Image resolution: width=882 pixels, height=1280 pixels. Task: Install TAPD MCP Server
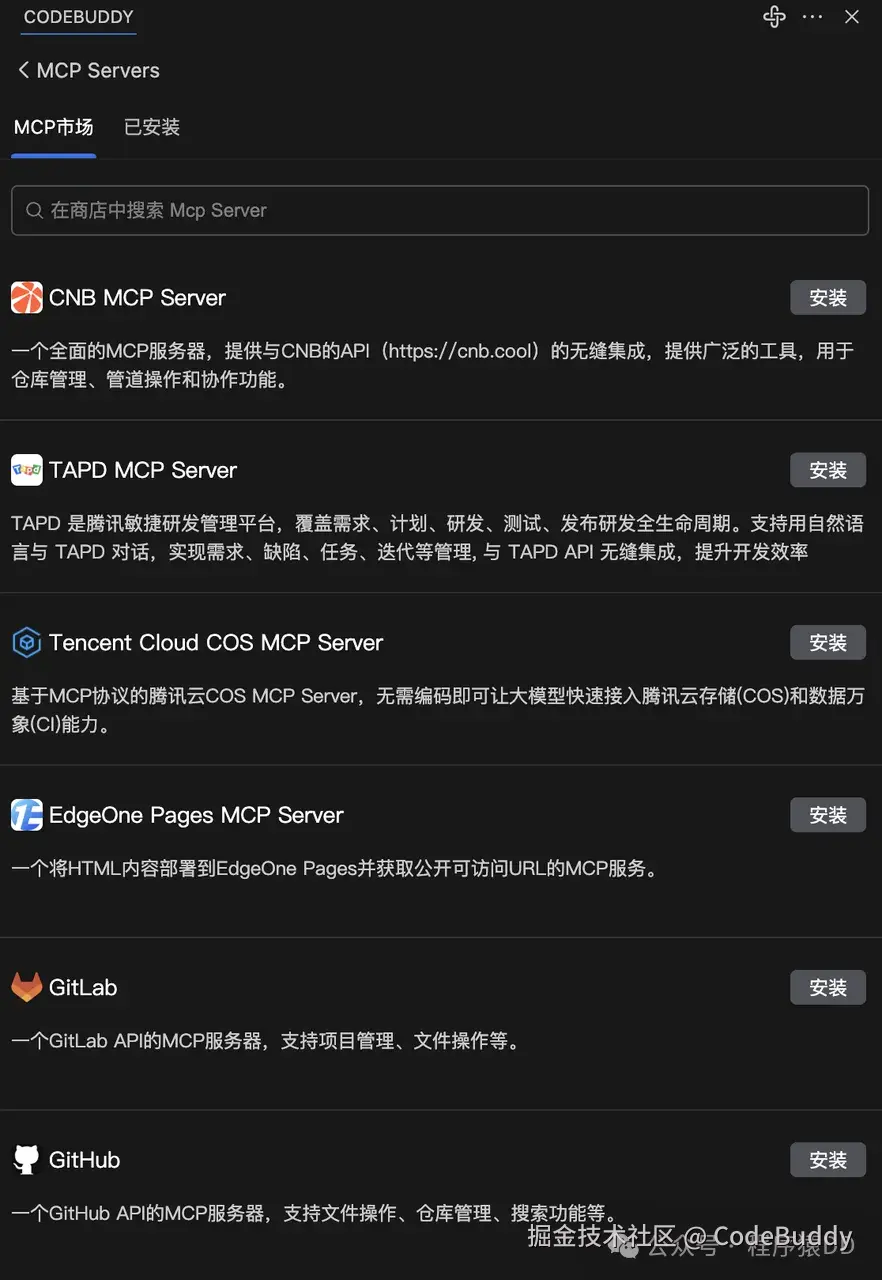(x=827, y=470)
